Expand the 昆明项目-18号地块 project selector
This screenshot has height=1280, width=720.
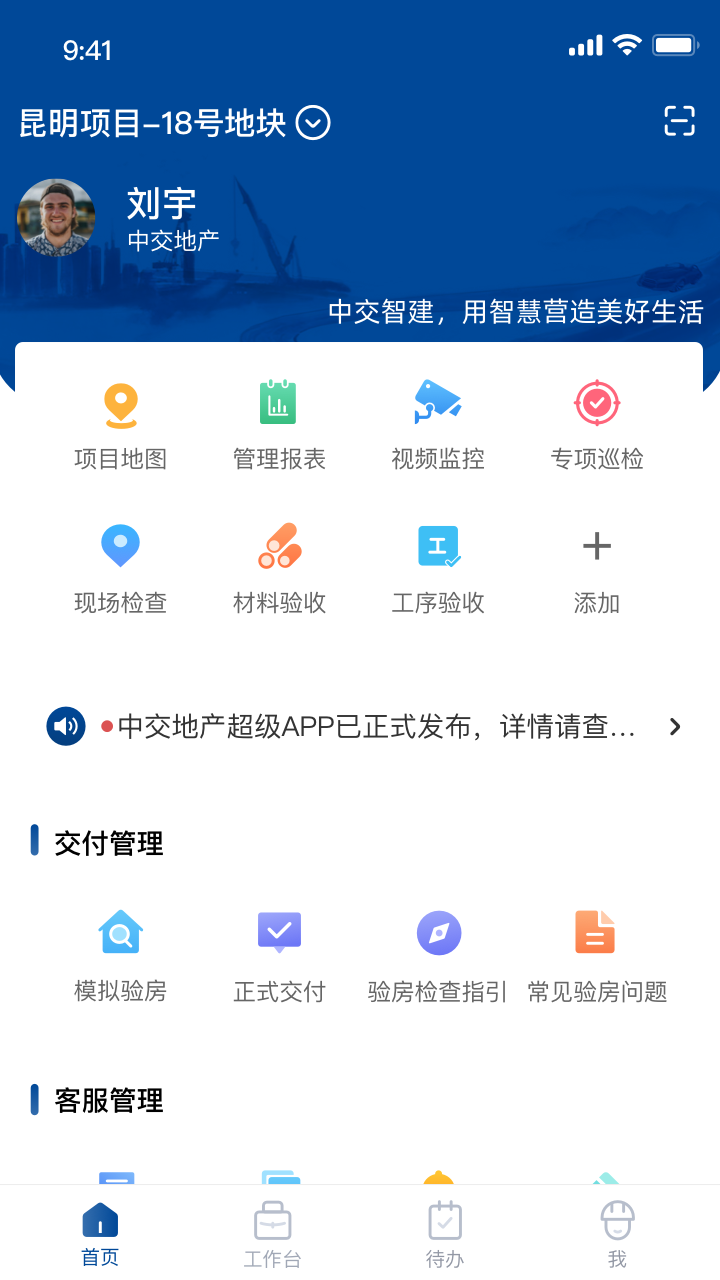coord(313,123)
